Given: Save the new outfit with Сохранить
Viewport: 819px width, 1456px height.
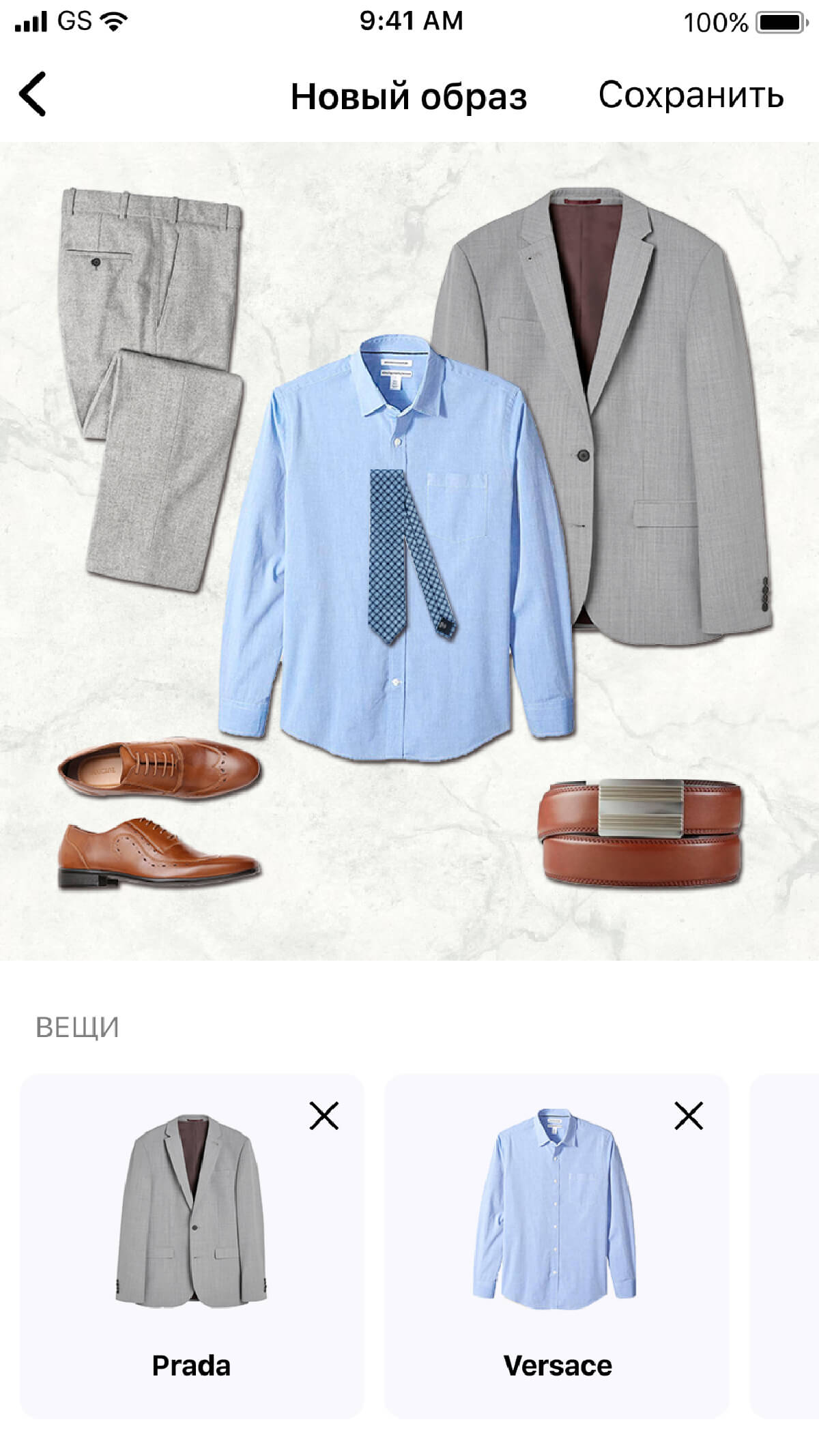Looking at the screenshot, I should (x=691, y=96).
